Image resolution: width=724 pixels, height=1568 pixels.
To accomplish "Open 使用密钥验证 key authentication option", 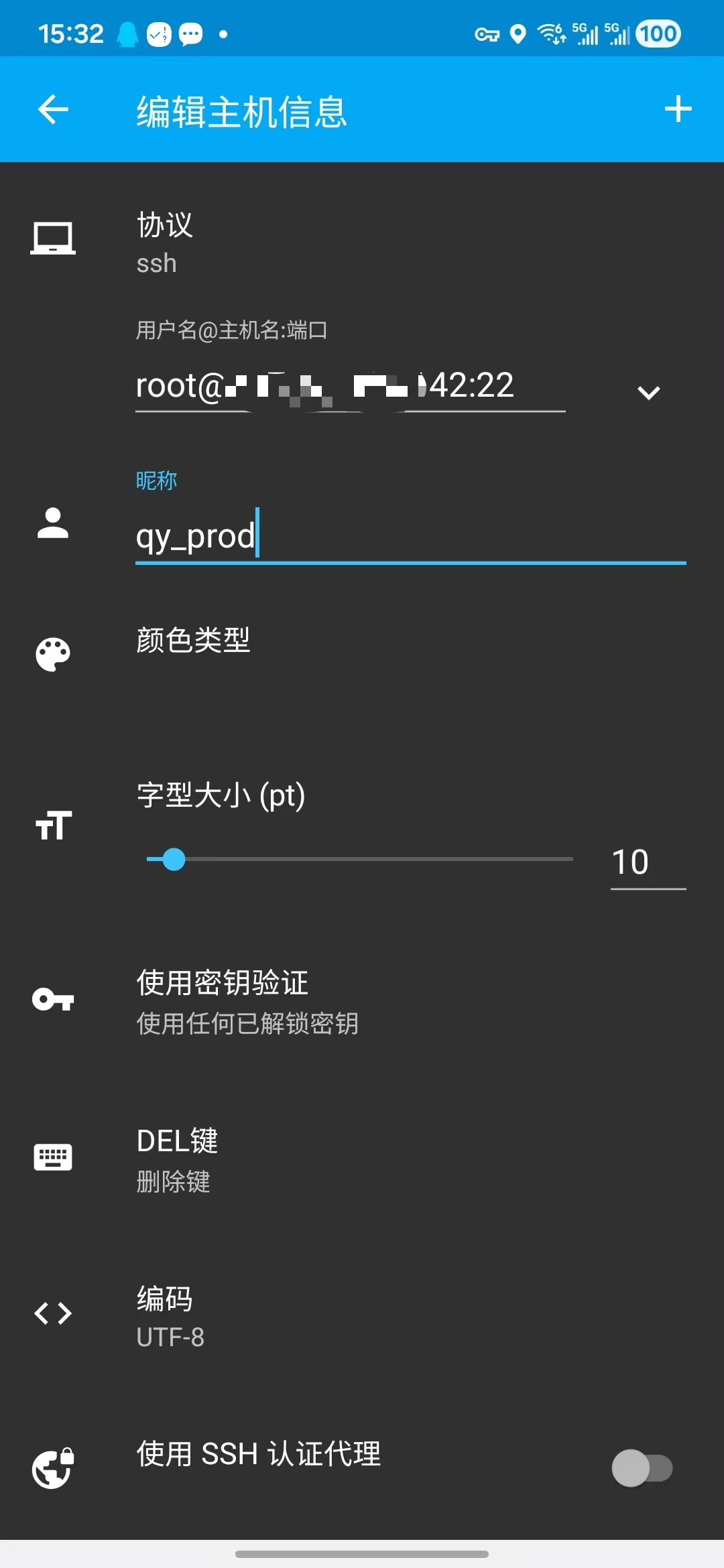I will (x=362, y=1001).
